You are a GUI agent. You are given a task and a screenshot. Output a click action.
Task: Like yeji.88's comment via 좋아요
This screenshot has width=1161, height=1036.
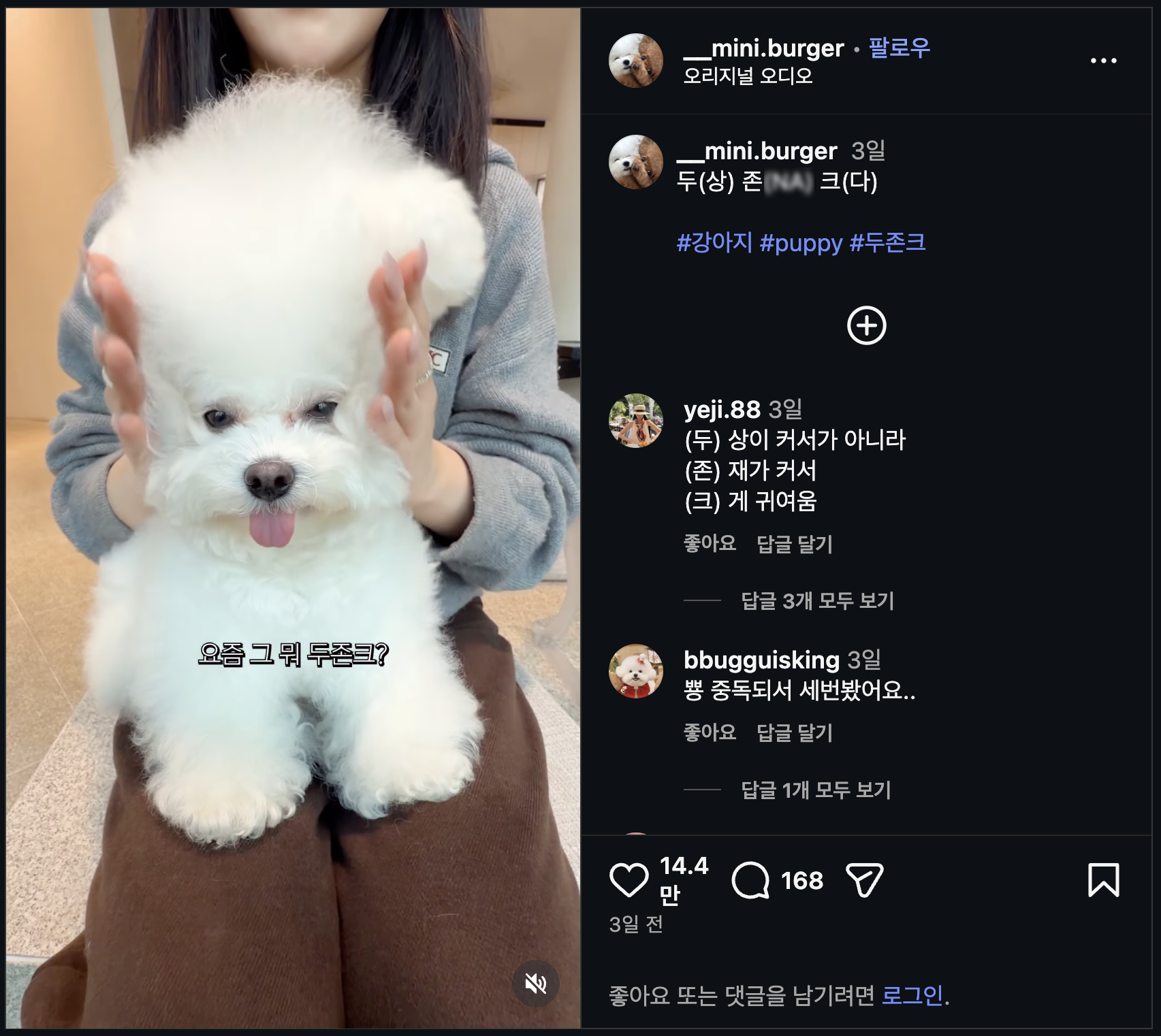(x=710, y=543)
